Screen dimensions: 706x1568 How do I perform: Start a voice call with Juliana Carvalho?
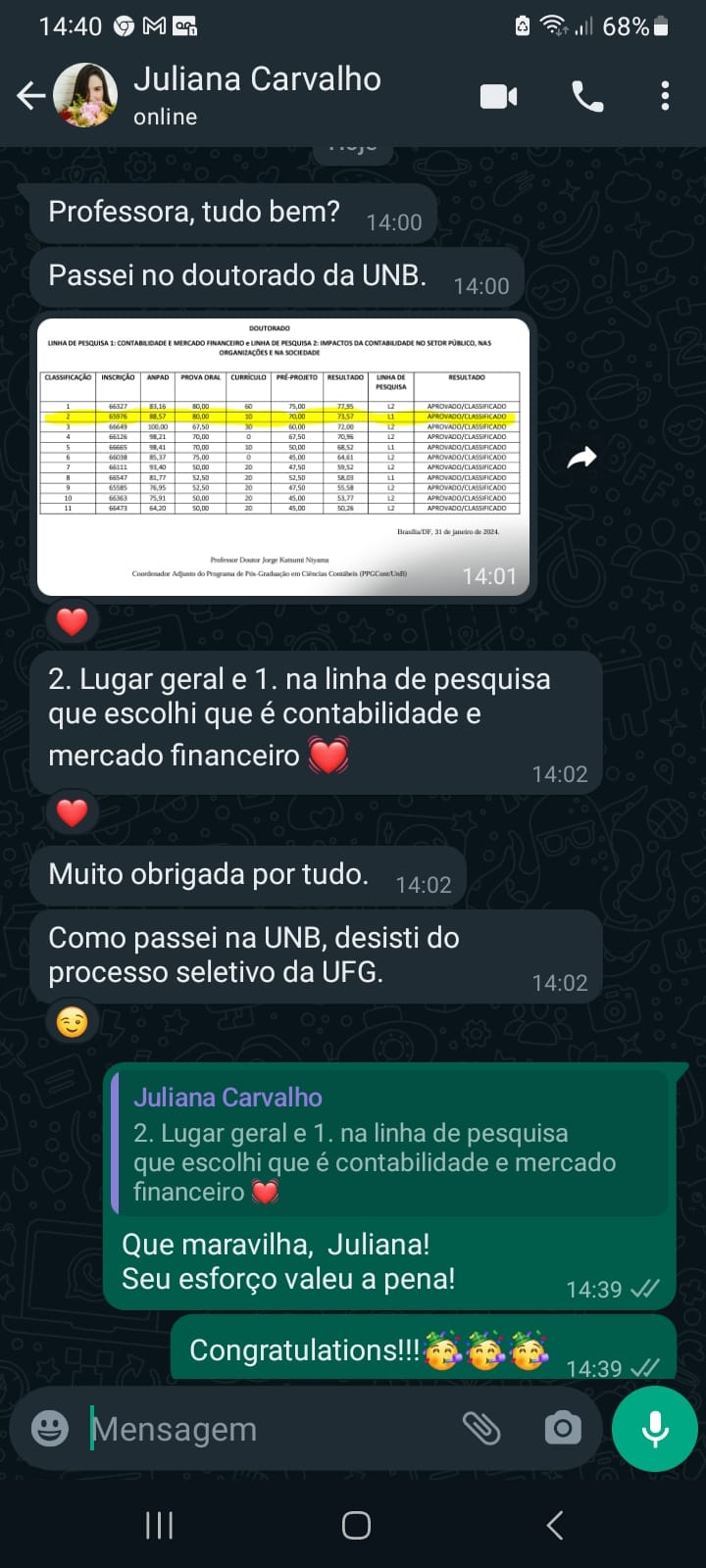(587, 95)
